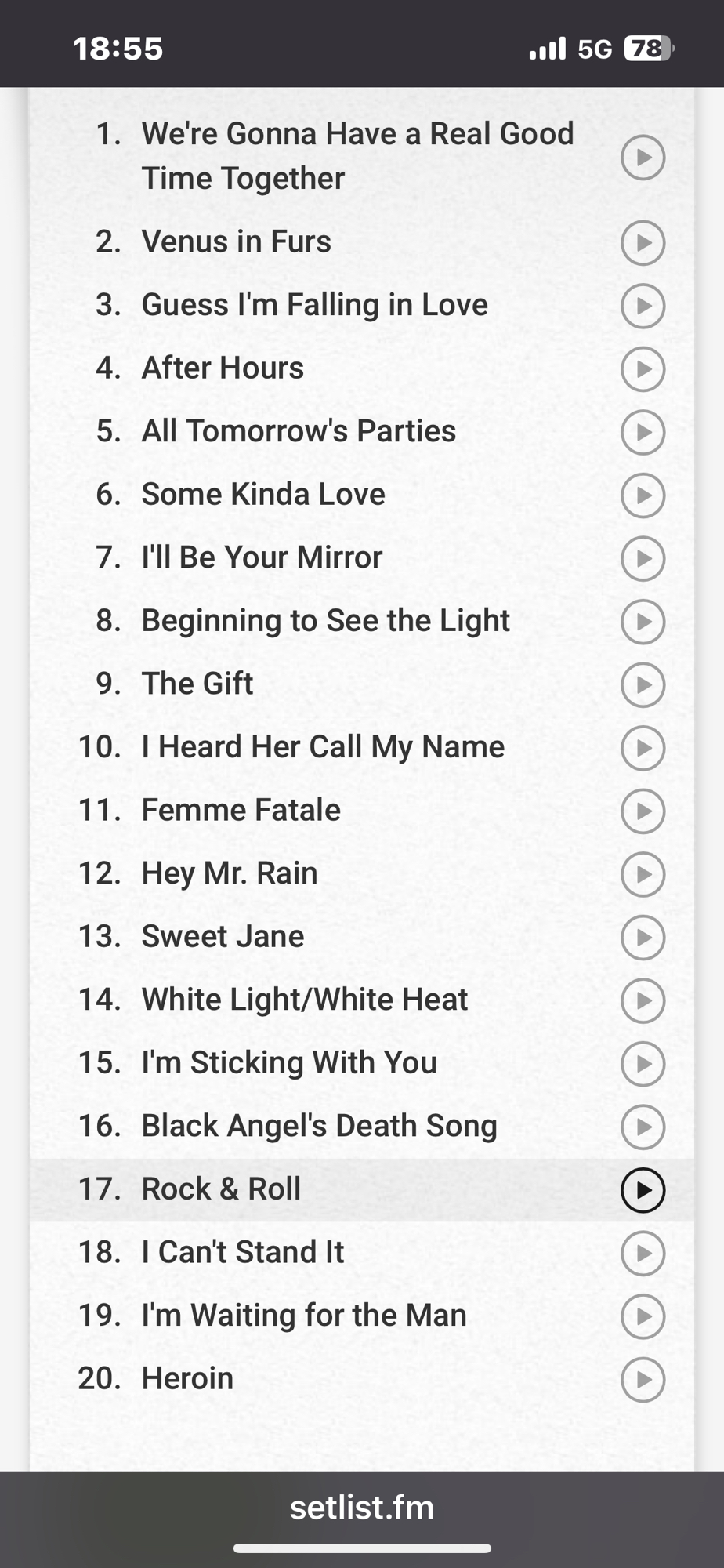Play Femme Fatale
Viewport: 724px width, 1568px height.
[x=643, y=811]
